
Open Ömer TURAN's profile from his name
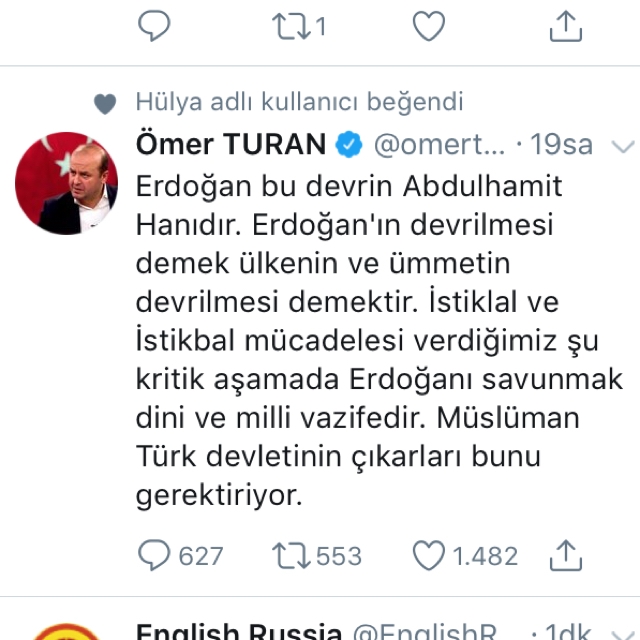231,145
